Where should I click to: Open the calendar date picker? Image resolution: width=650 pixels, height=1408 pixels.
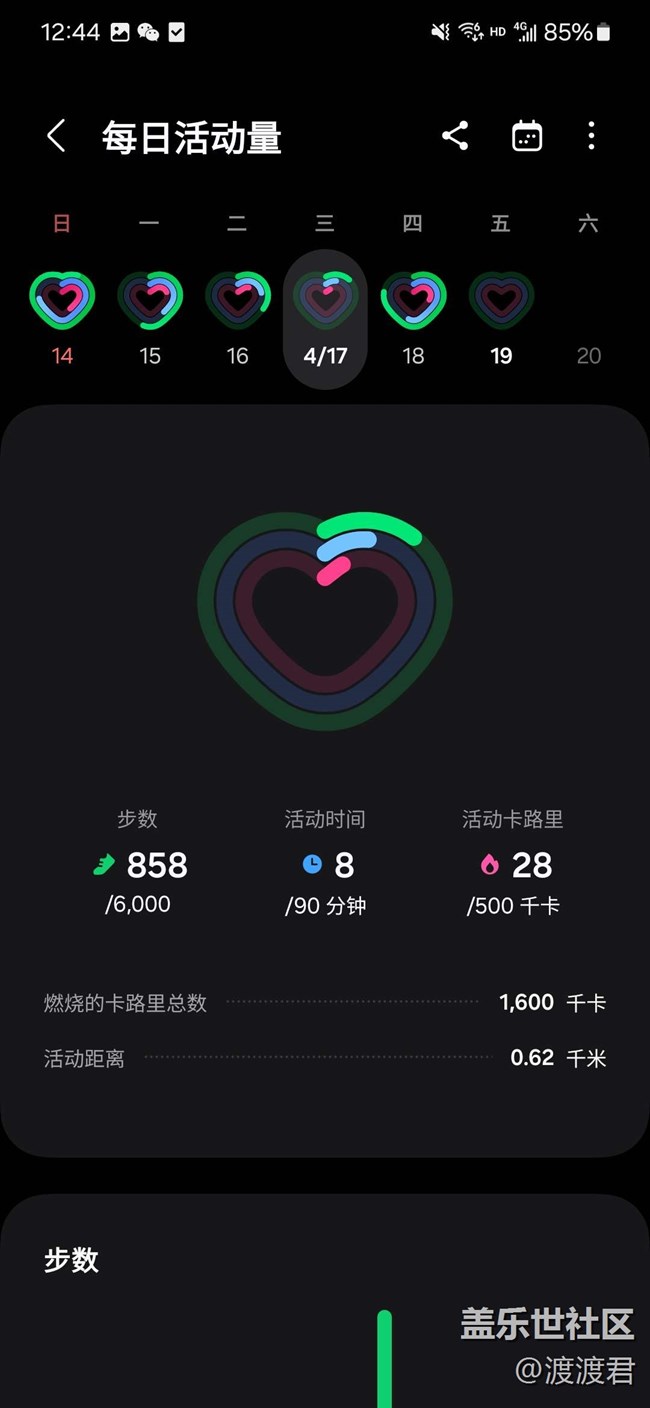(526, 136)
